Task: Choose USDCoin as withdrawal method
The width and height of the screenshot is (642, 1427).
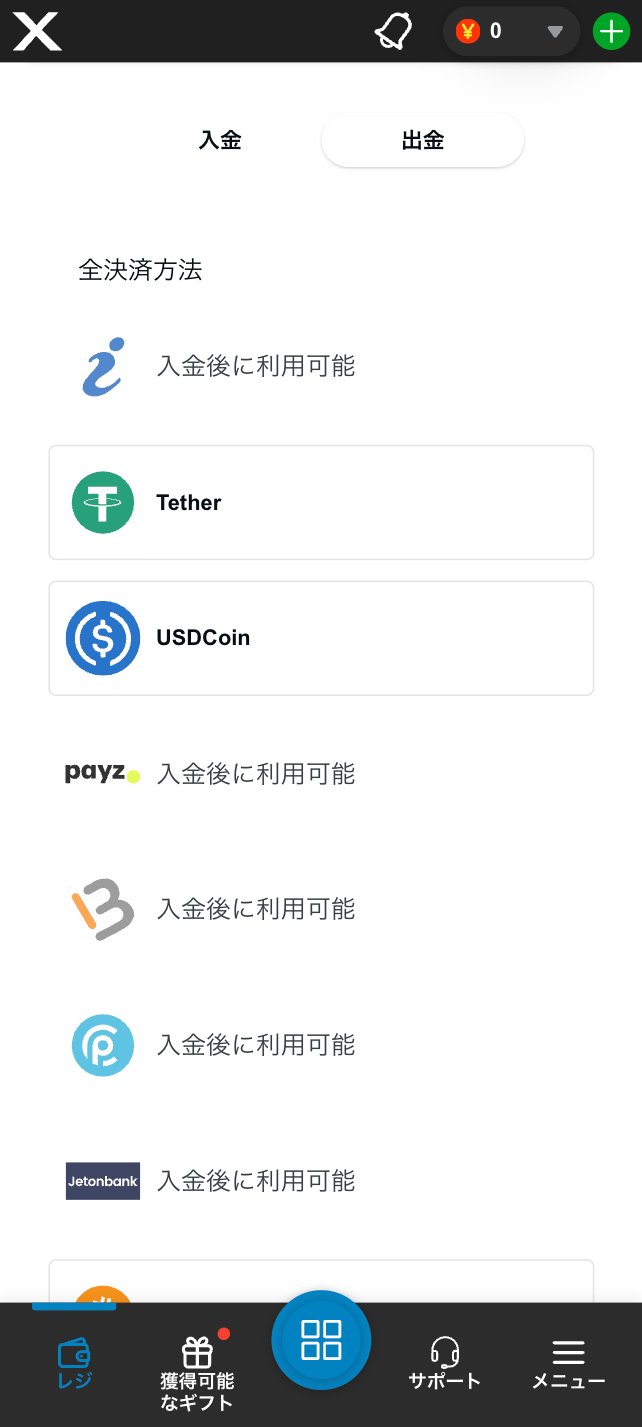Action: [321, 638]
